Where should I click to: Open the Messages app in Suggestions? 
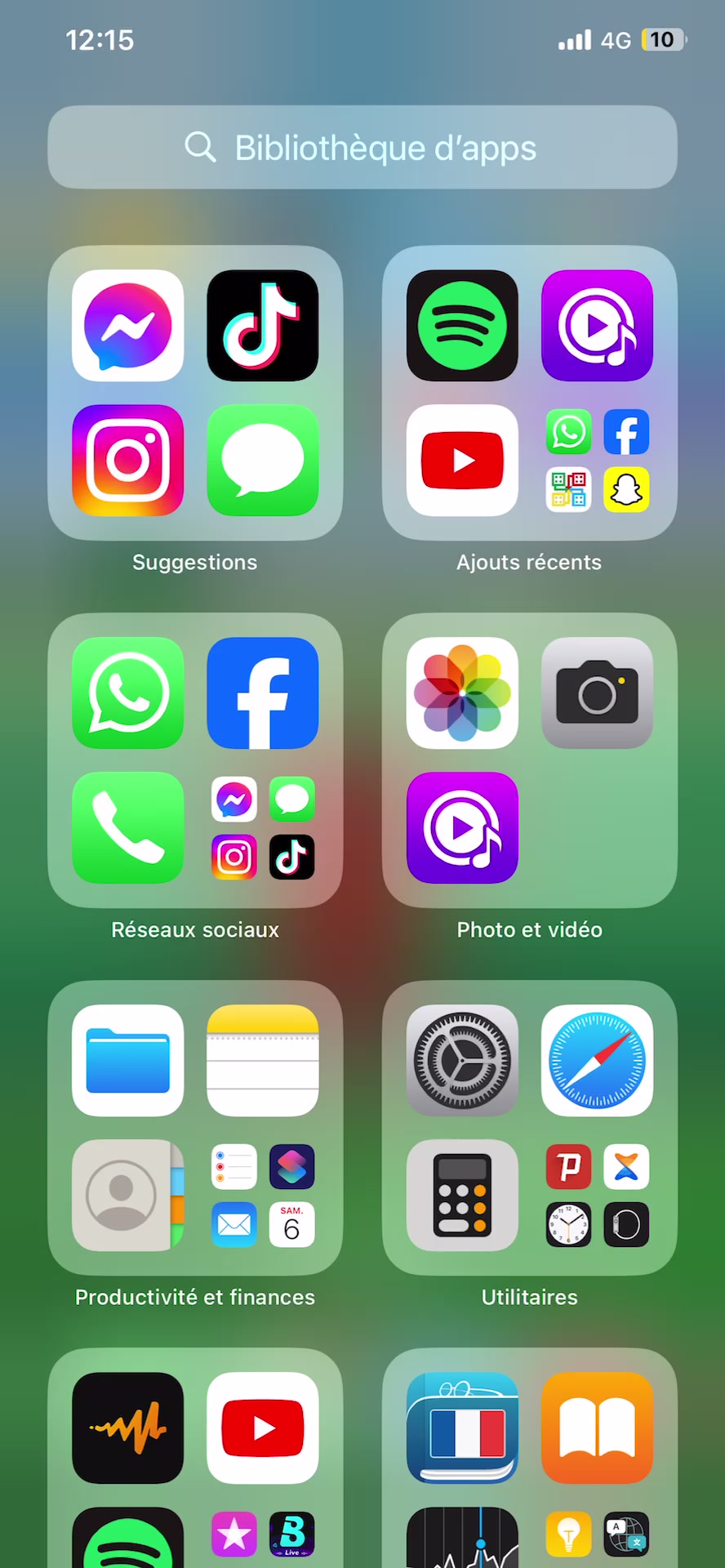[262, 460]
